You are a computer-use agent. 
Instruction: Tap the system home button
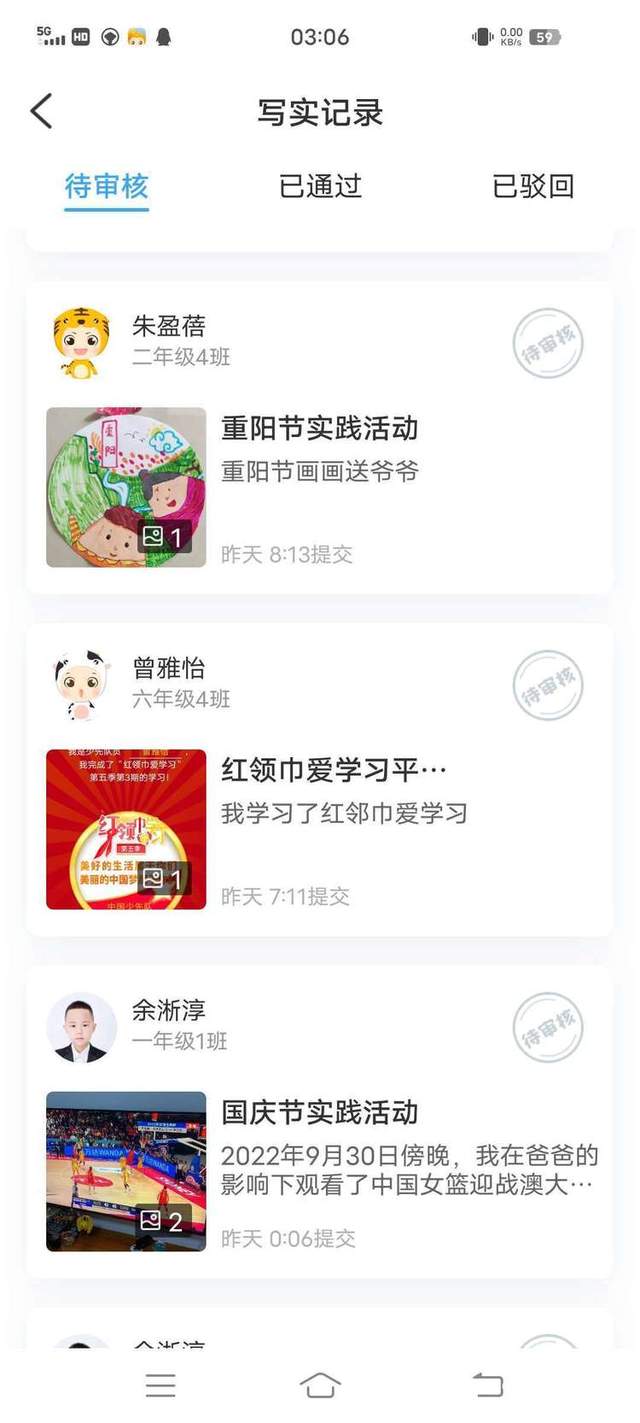[320, 1385]
